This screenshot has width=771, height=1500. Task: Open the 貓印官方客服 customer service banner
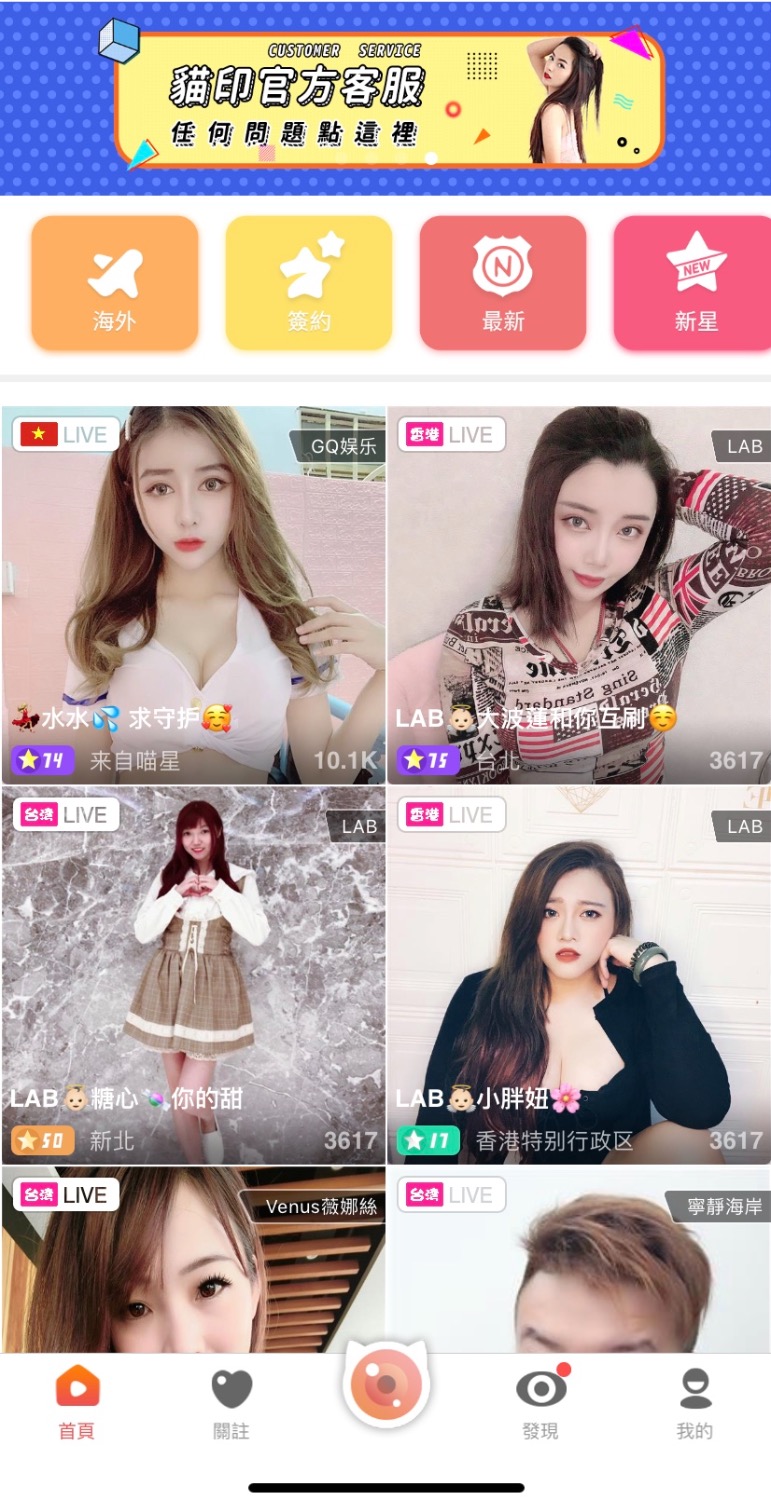click(x=388, y=98)
